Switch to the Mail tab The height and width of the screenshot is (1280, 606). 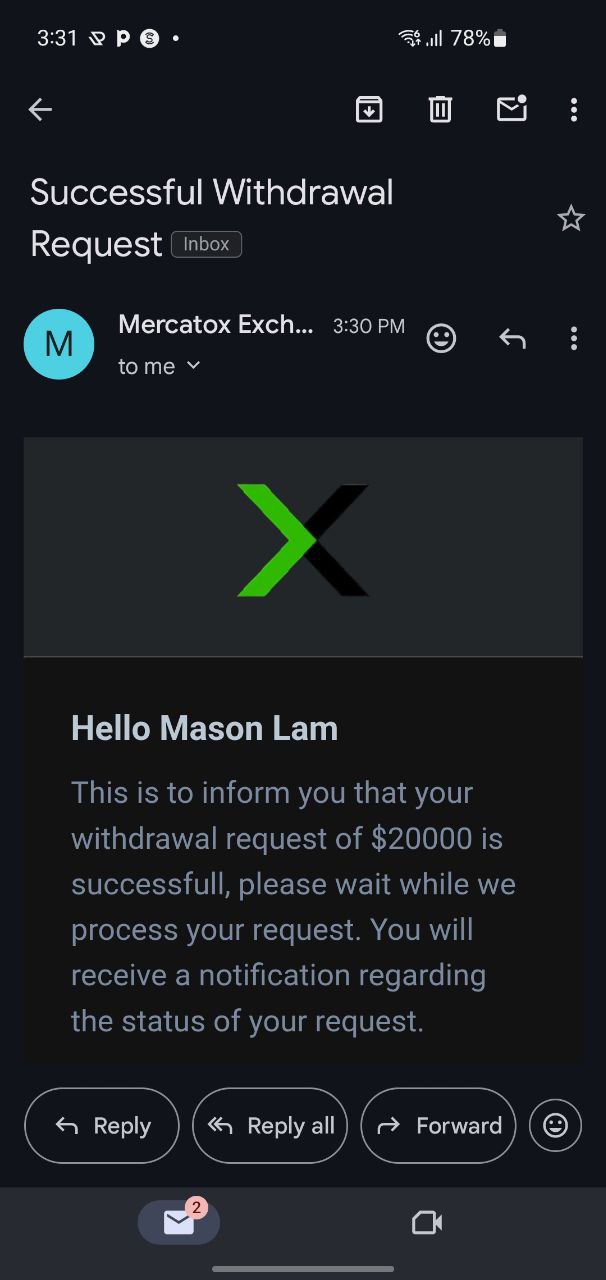(178, 1222)
